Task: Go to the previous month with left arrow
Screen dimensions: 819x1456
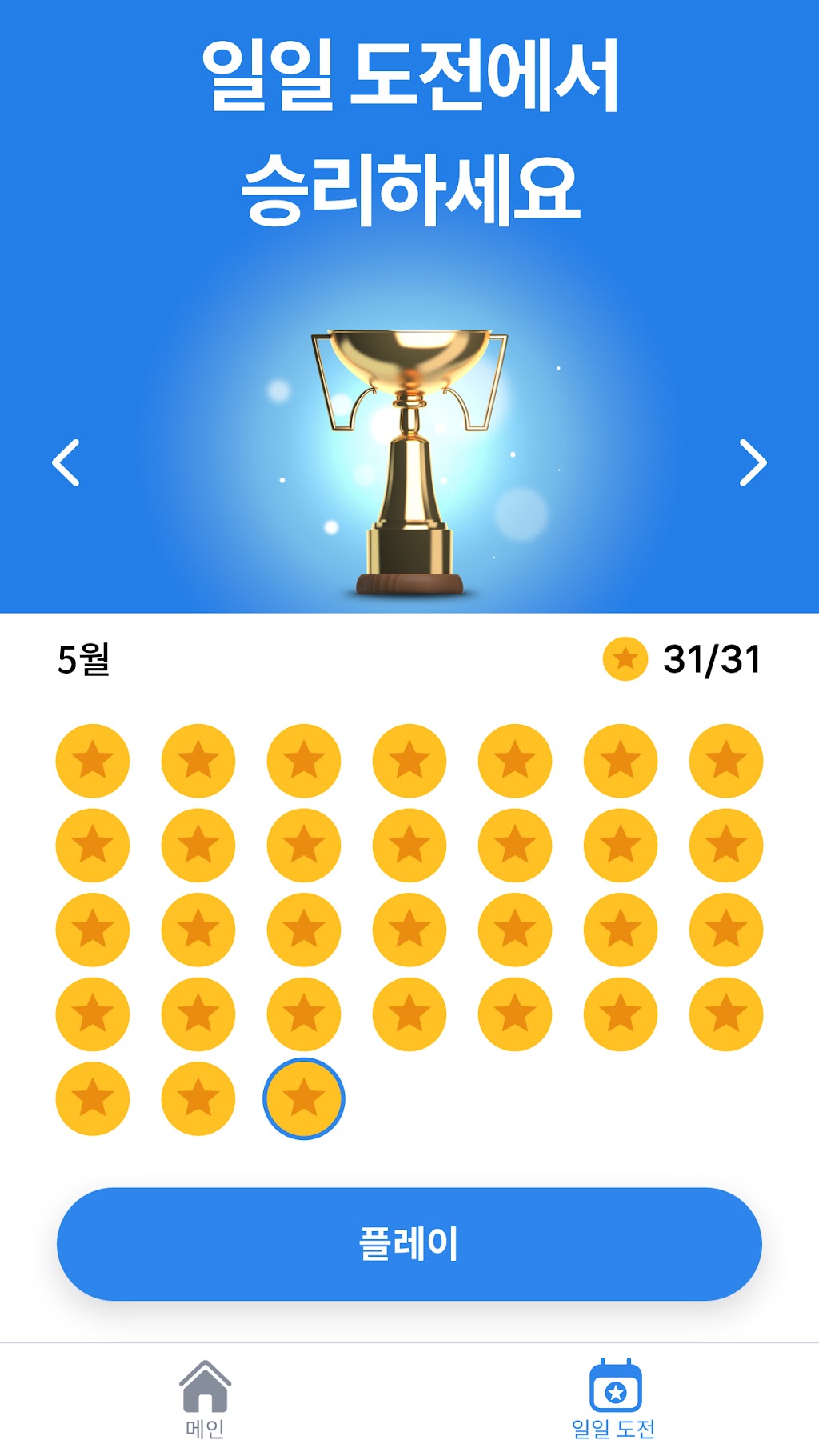Action: coord(66,462)
